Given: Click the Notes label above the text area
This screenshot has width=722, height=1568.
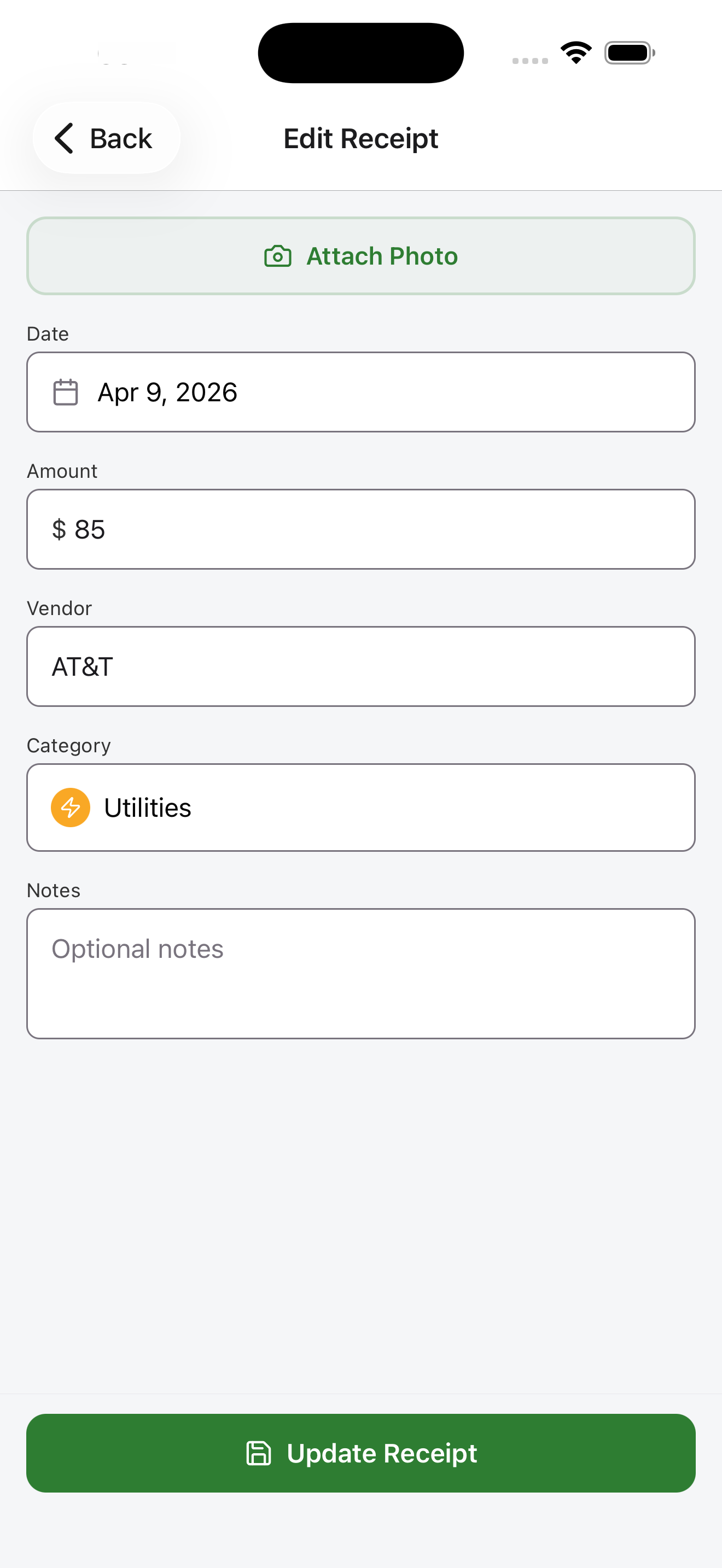Looking at the screenshot, I should click(x=53, y=890).
